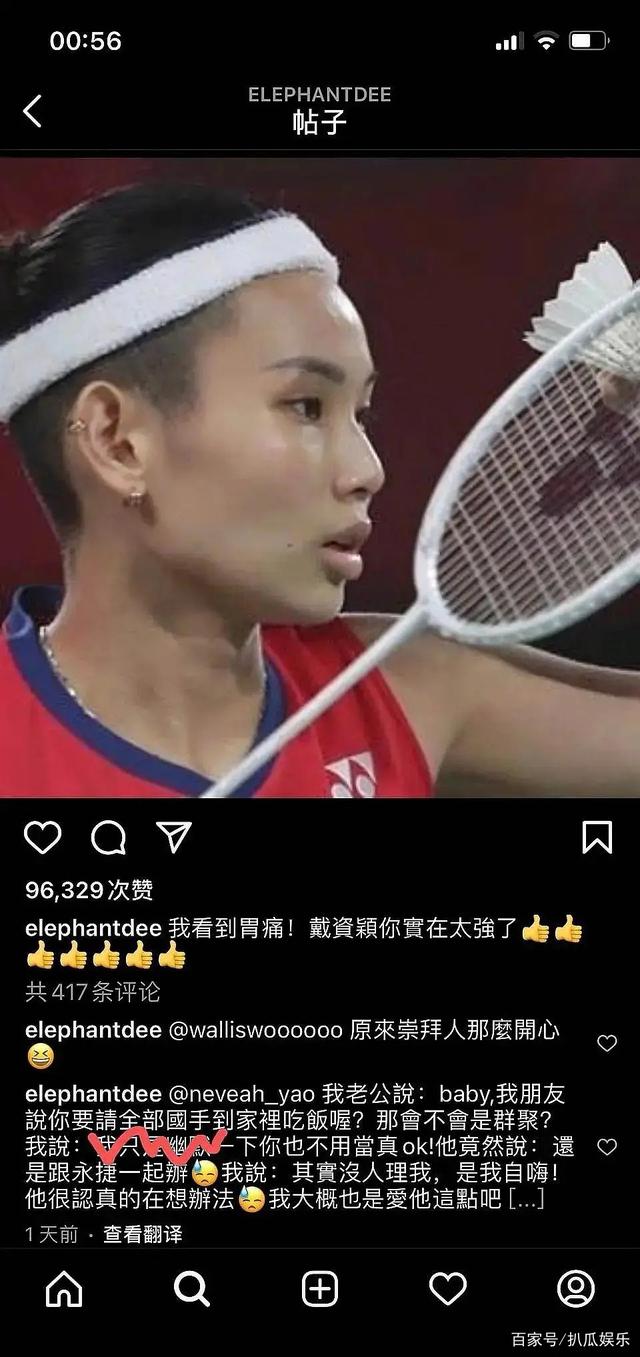View all 417 comments

coord(92,992)
